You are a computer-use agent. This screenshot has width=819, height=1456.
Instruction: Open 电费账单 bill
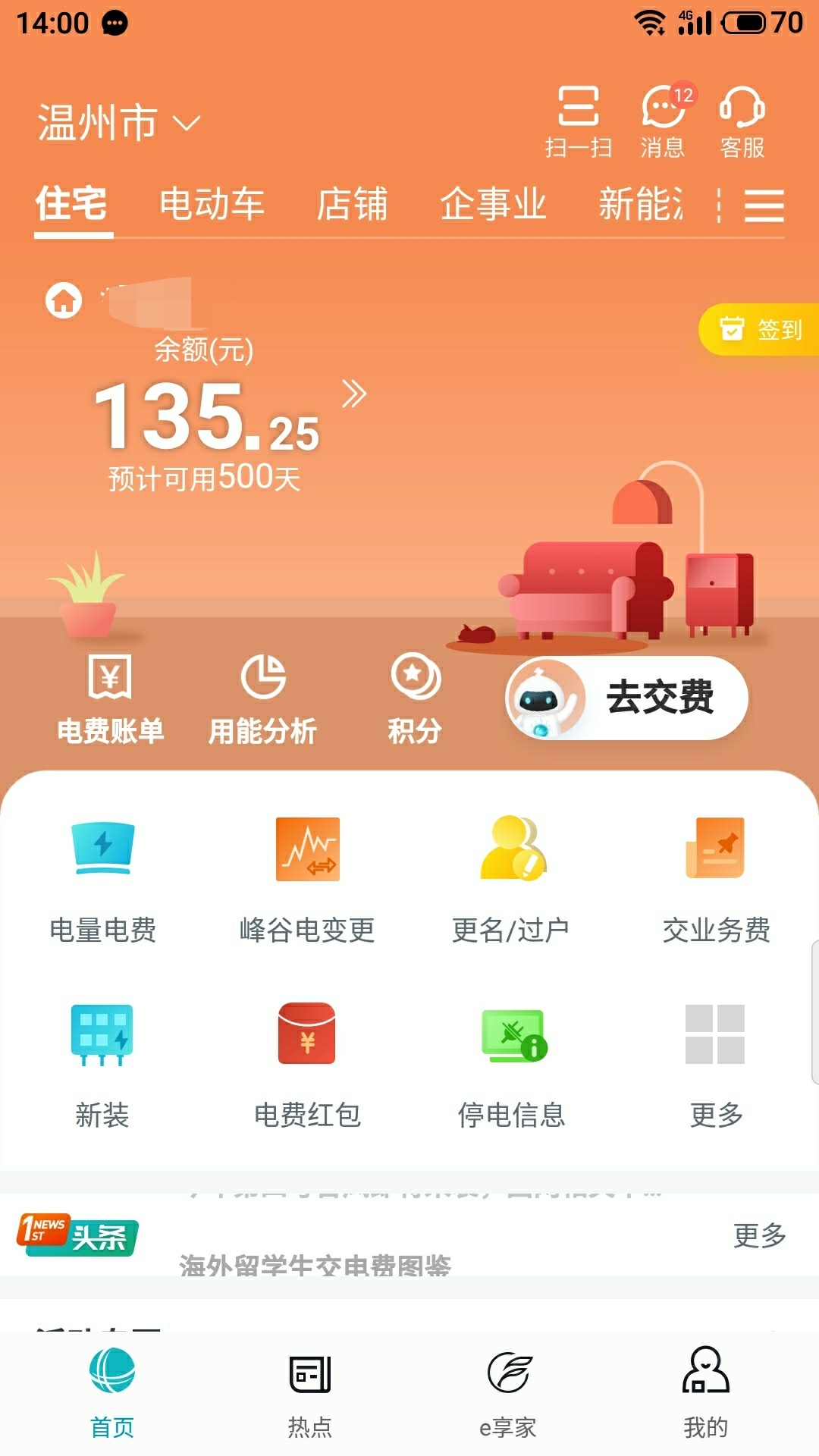pos(111,699)
